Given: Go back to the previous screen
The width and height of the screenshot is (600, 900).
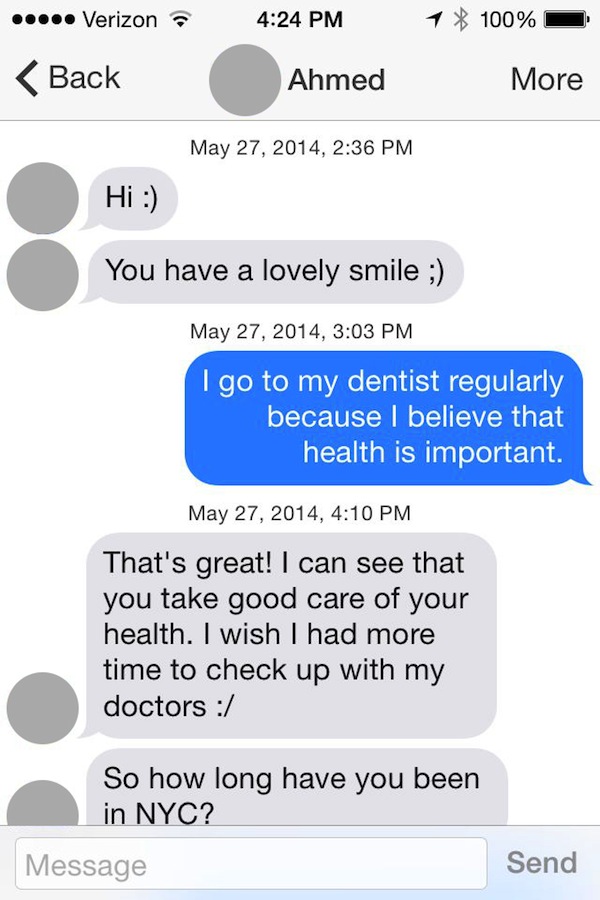Looking at the screenshot, I should point(68,78).
